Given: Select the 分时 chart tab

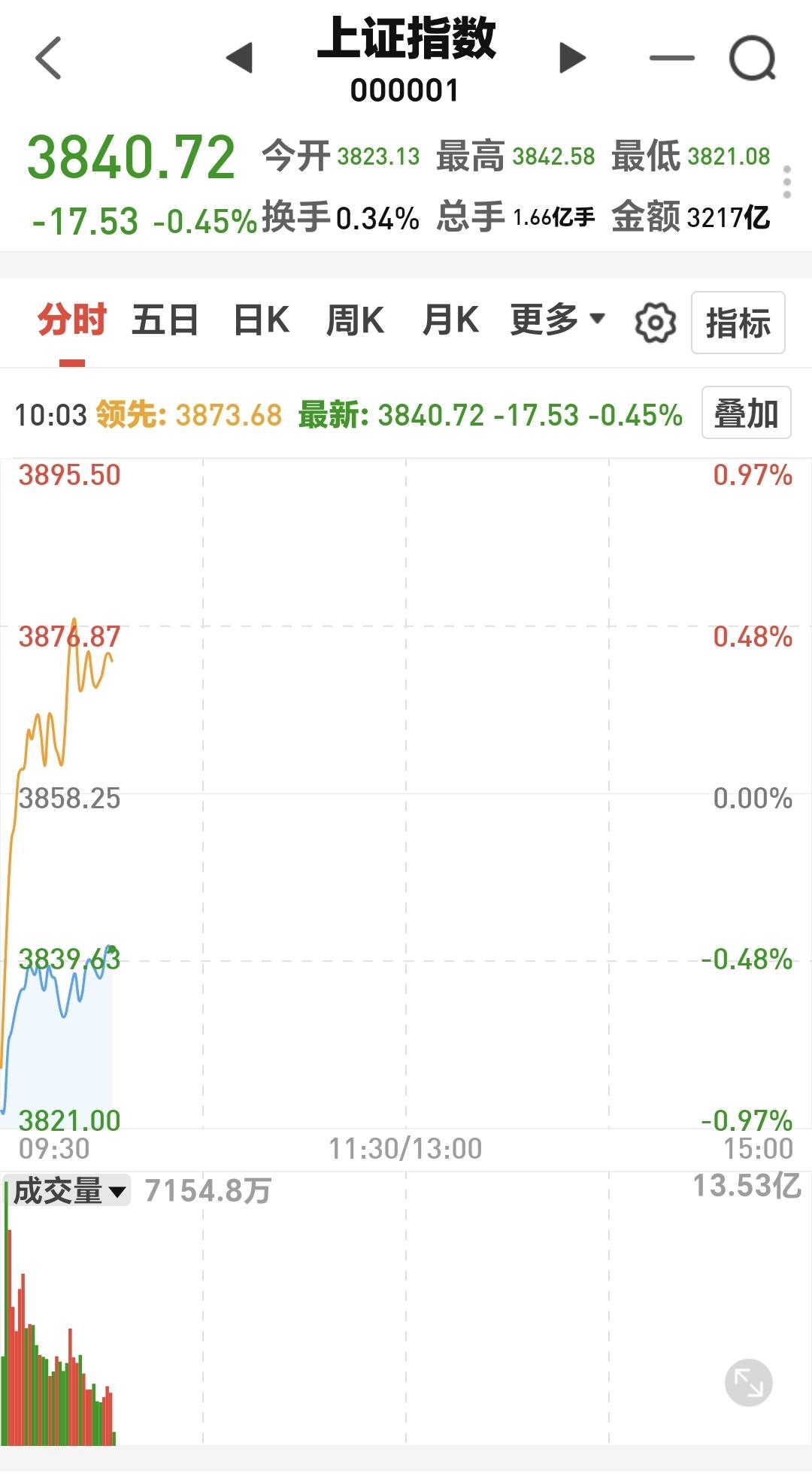Looking at the screenshot, I should [x=72, y=320].
